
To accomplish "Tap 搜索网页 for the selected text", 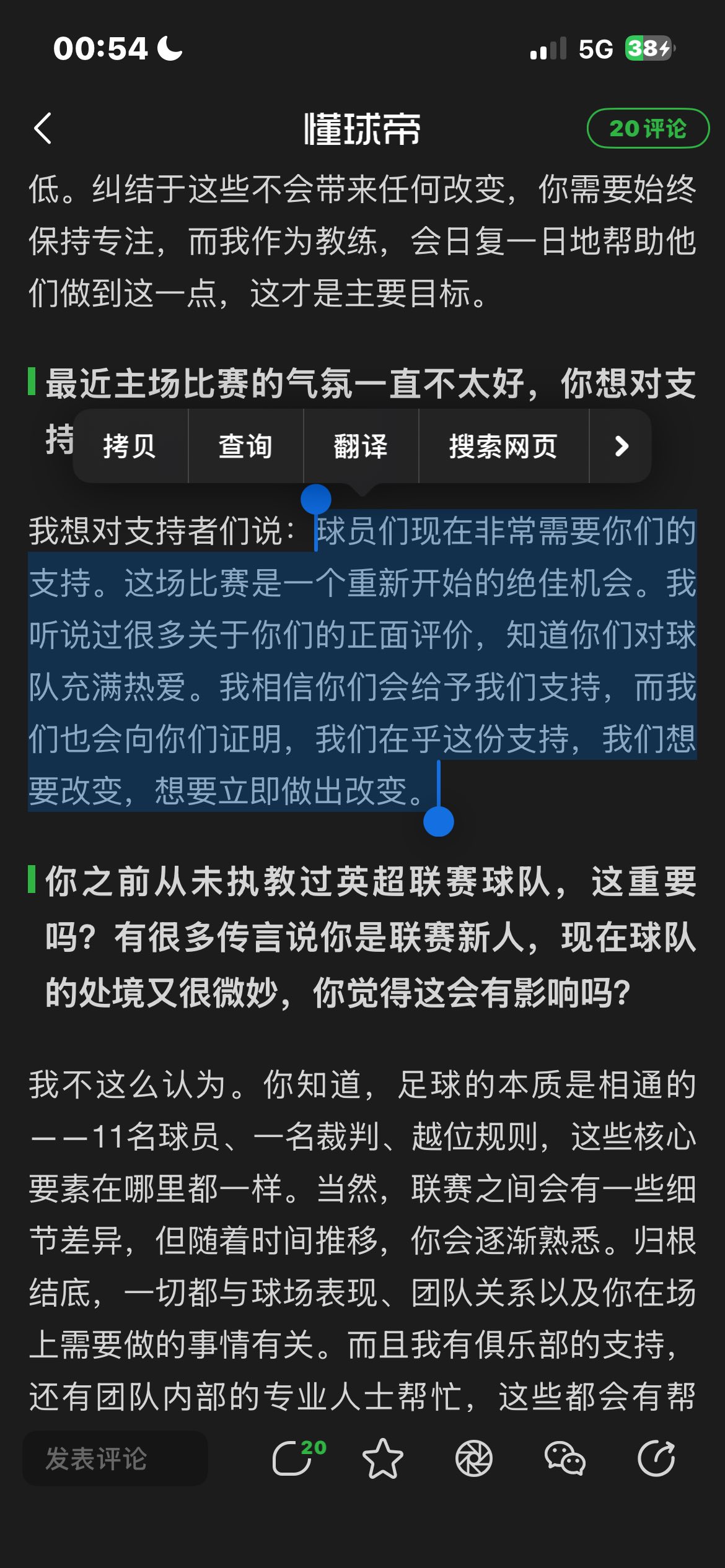I will tap(503, 446).
